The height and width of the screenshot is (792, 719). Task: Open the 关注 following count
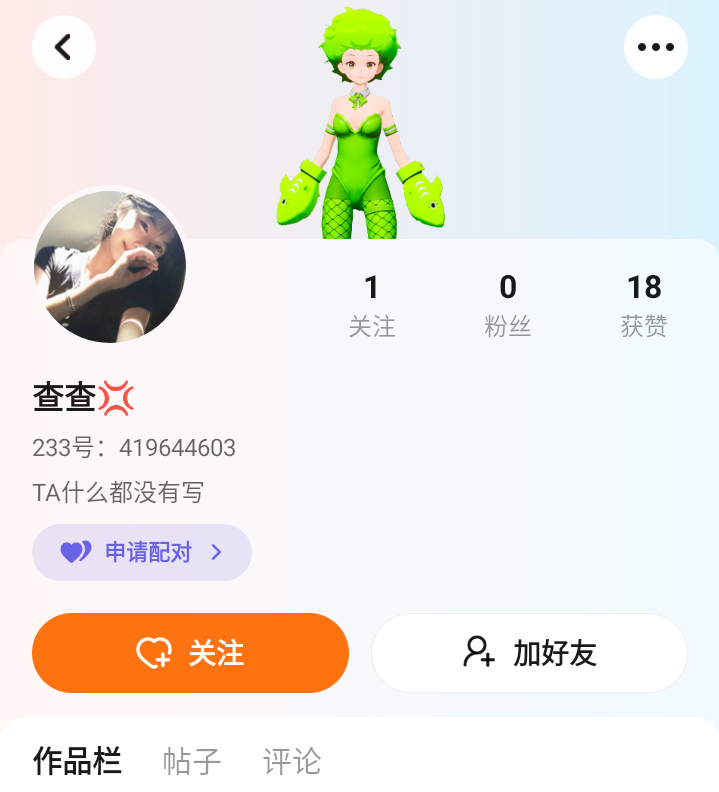pos(372,305)
